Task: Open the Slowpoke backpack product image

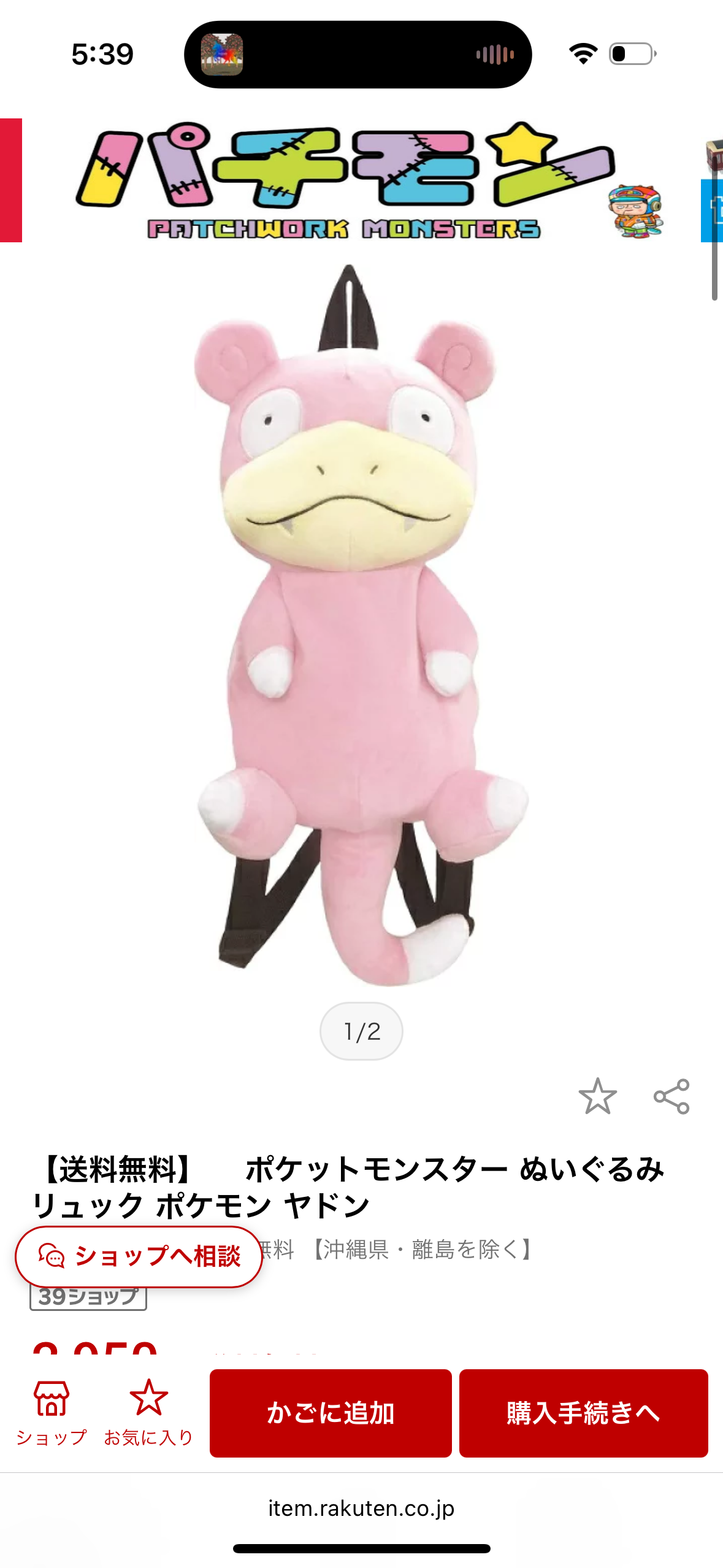Action: tap(361, 625)
